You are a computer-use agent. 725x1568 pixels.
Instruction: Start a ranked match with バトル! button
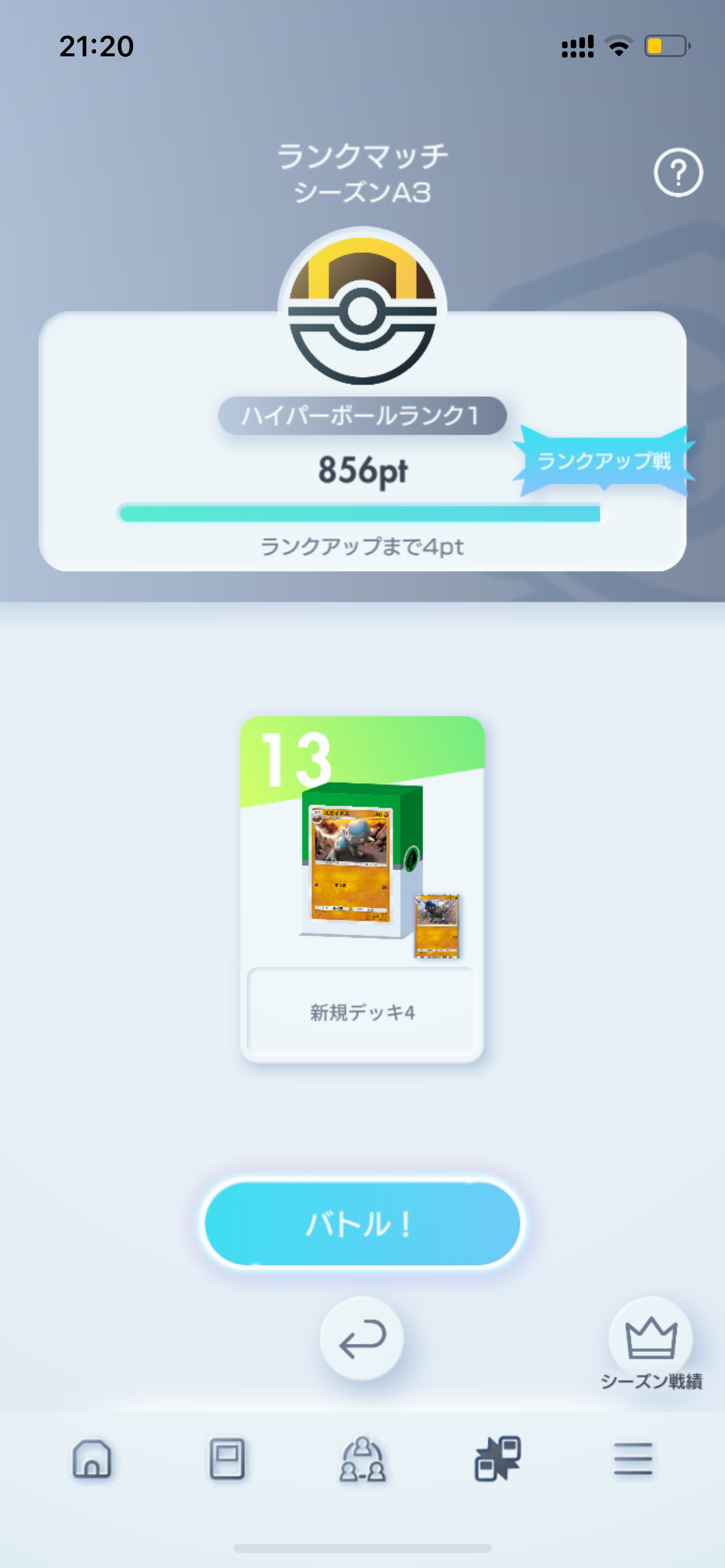(362, 1223)
